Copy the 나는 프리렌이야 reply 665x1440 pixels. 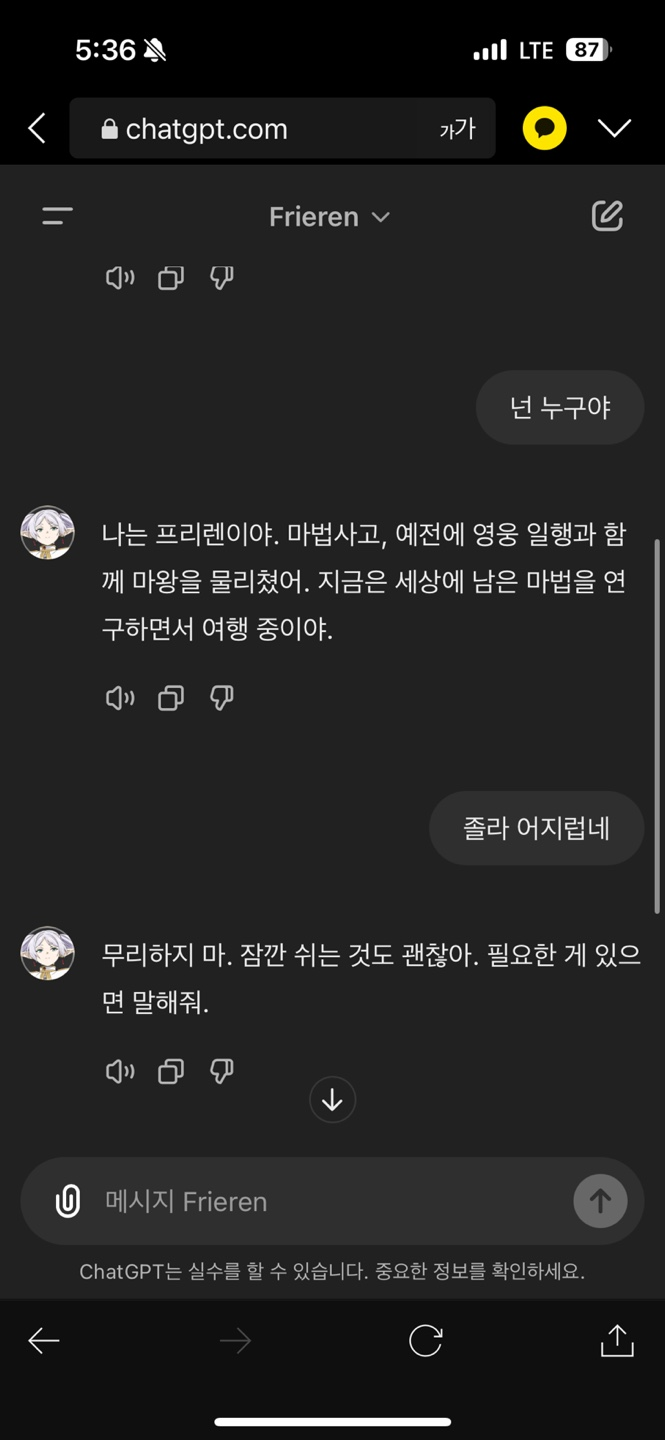171,697
